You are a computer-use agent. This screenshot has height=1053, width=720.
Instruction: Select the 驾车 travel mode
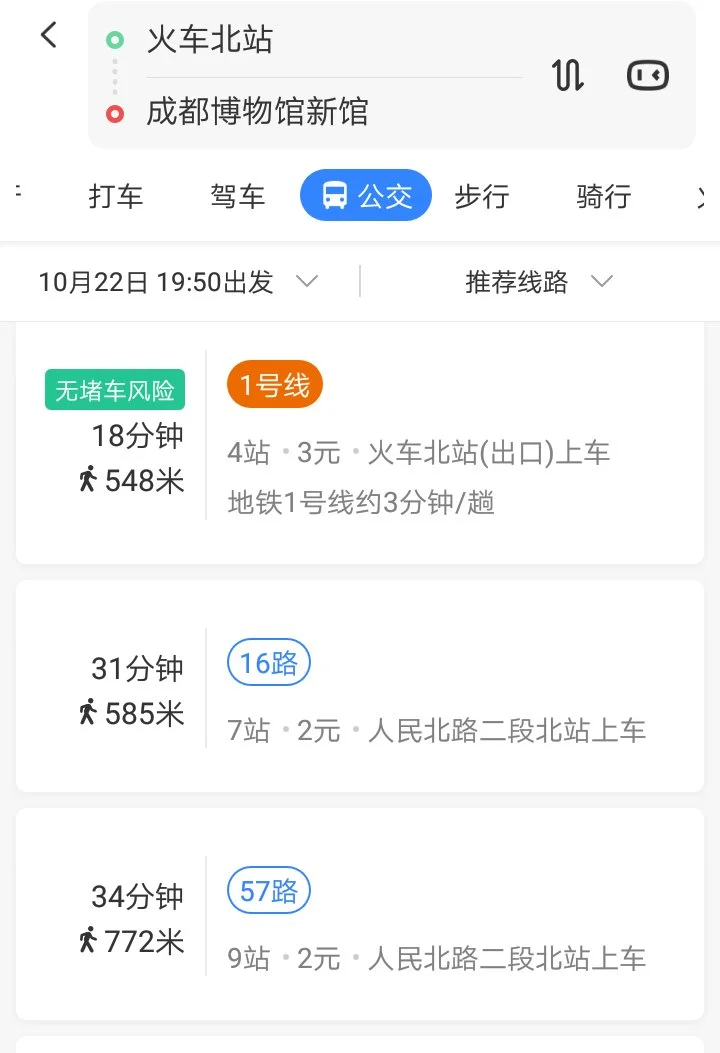237,196
